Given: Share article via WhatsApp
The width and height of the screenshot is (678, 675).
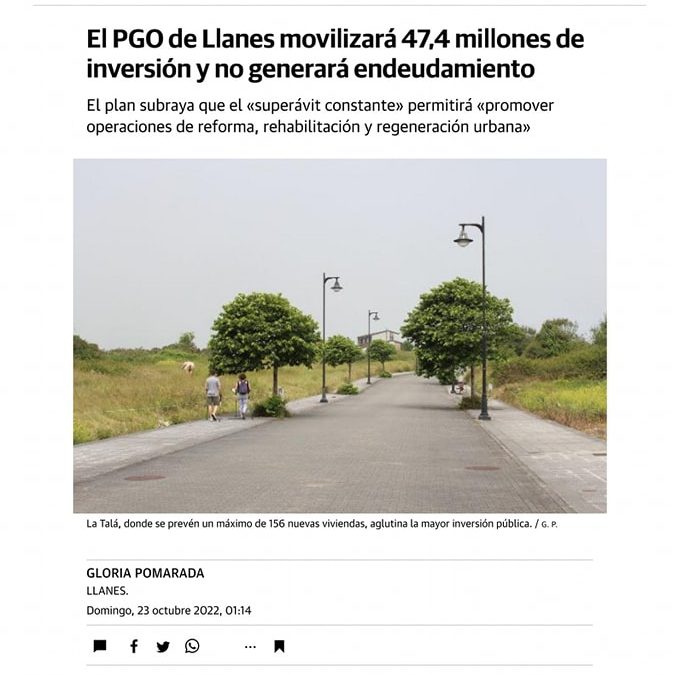Looking at the screenshot, I should click(192, 646).
